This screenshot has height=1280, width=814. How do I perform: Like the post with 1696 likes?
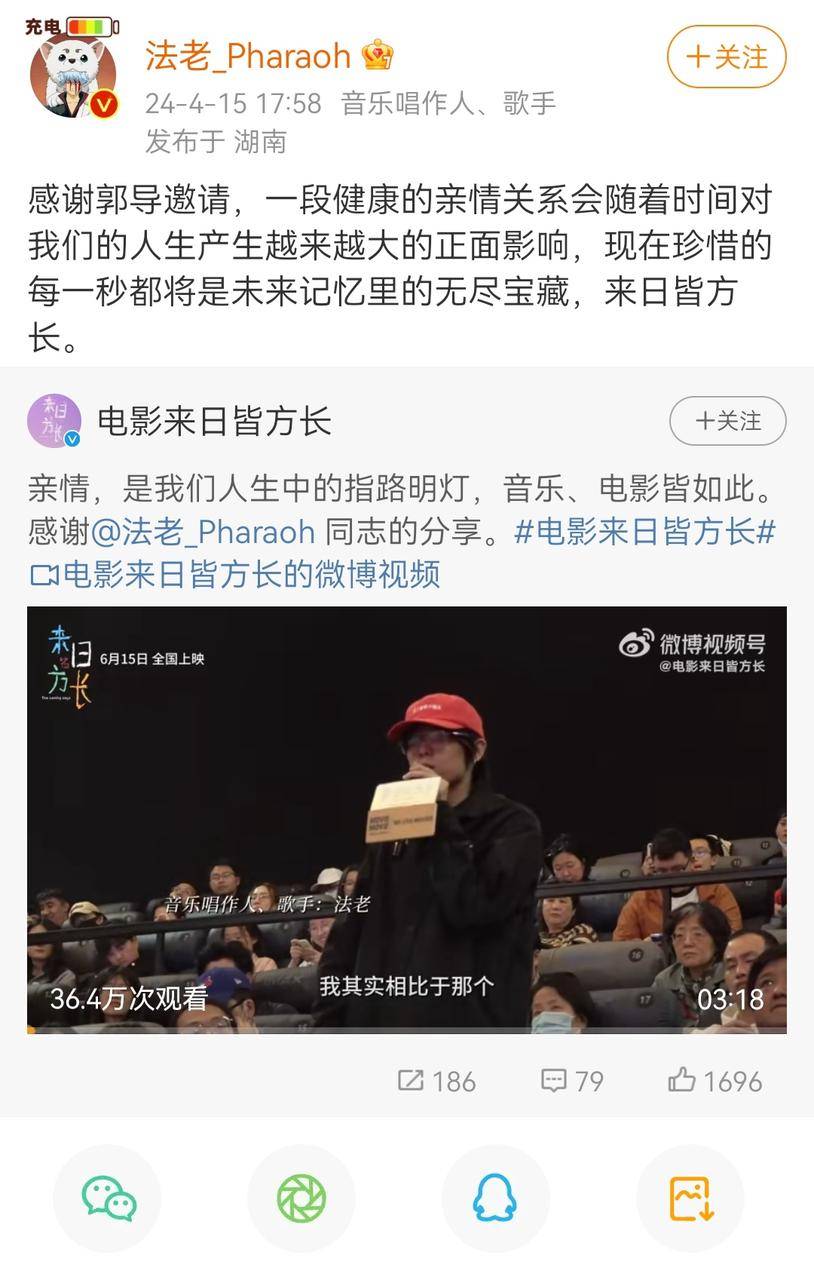click(x=715, y=1081)
